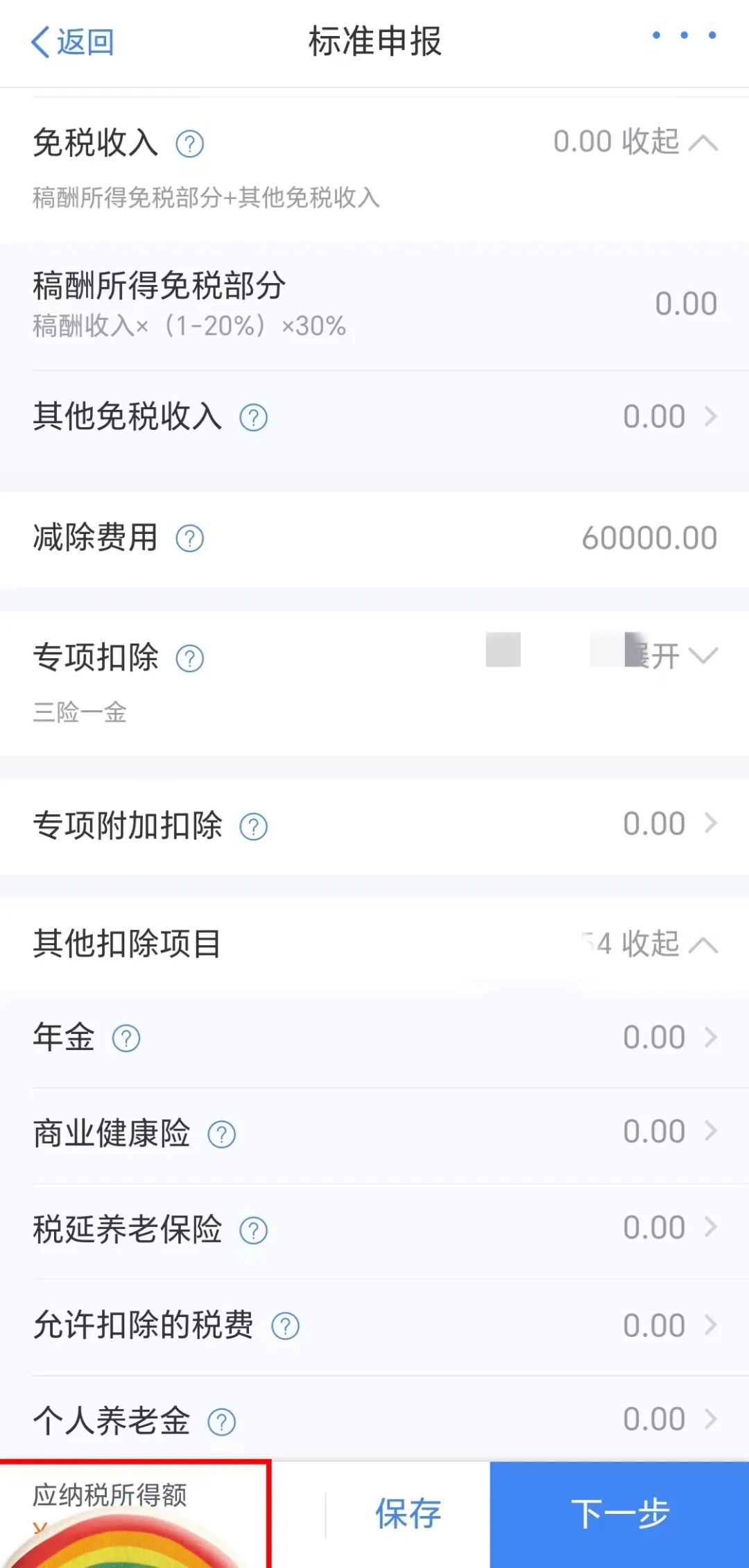Go back using the 返回 button
Screen dimensions: 749x1568
73,42
